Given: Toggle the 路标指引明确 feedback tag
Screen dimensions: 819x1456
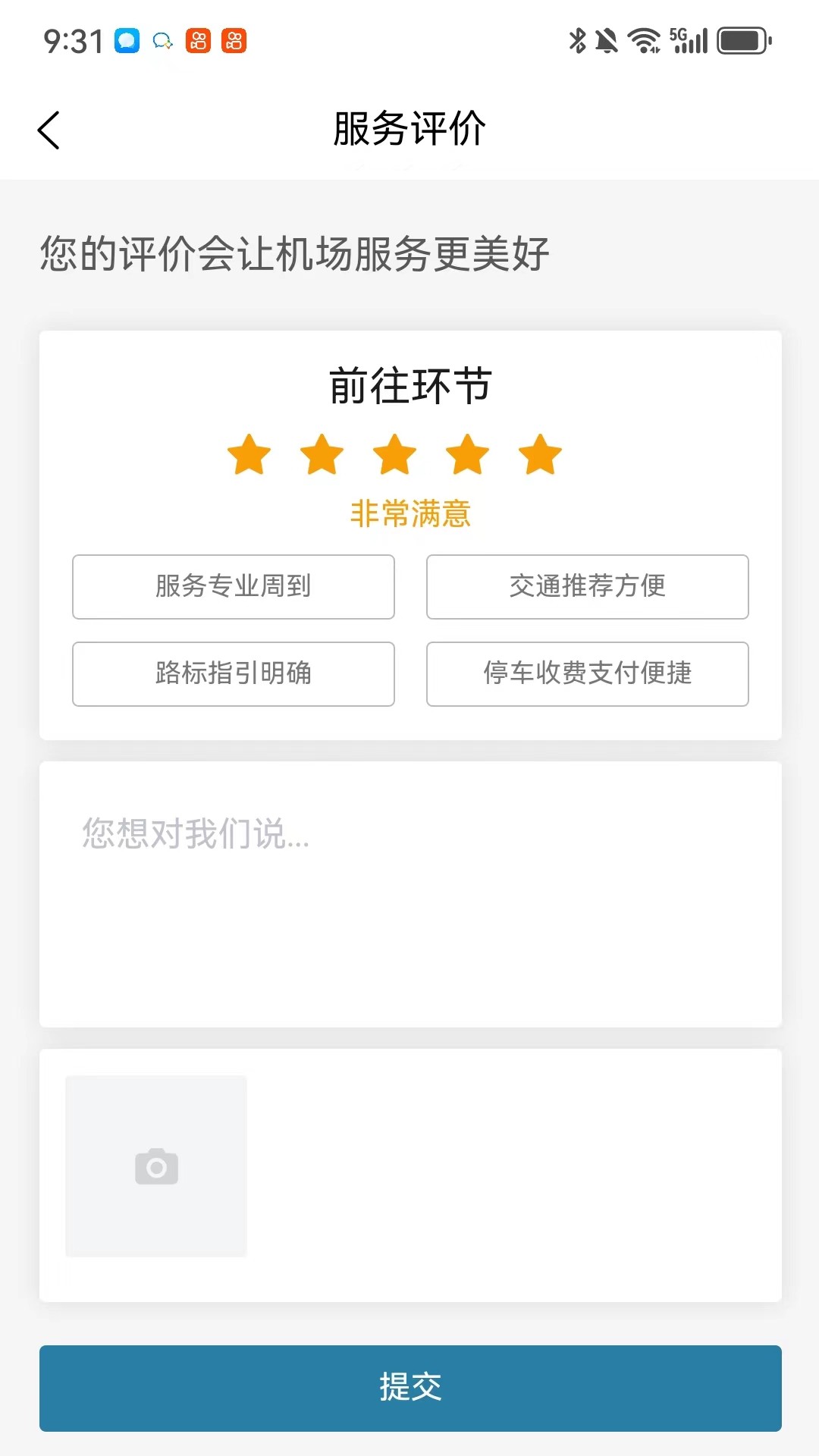Looking at the screenshot, I should (233, 674).
